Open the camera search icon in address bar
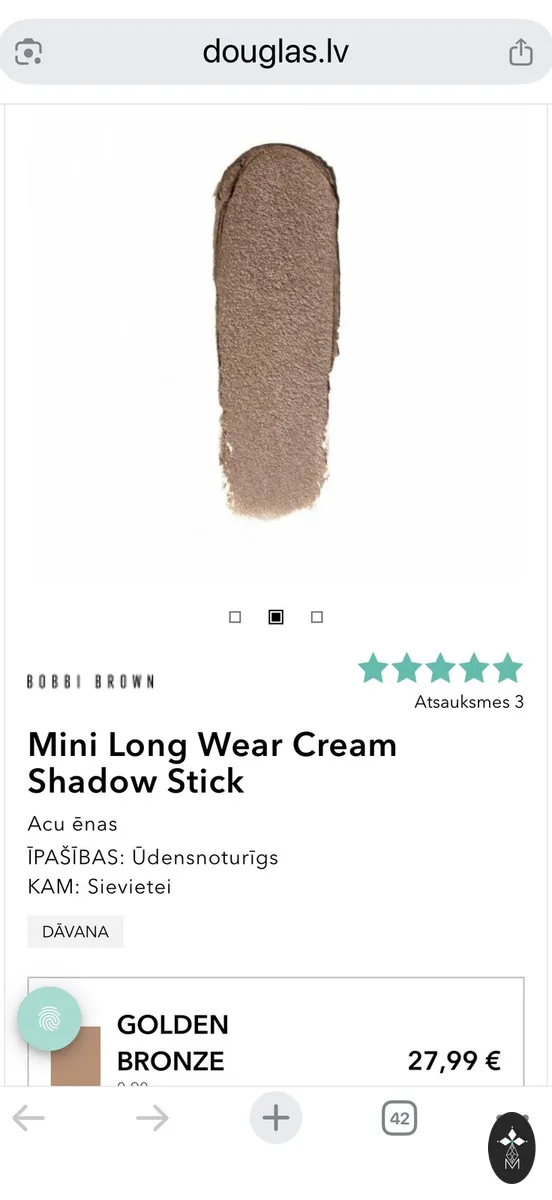The image size is (552, 1200). tap(29, 52)
